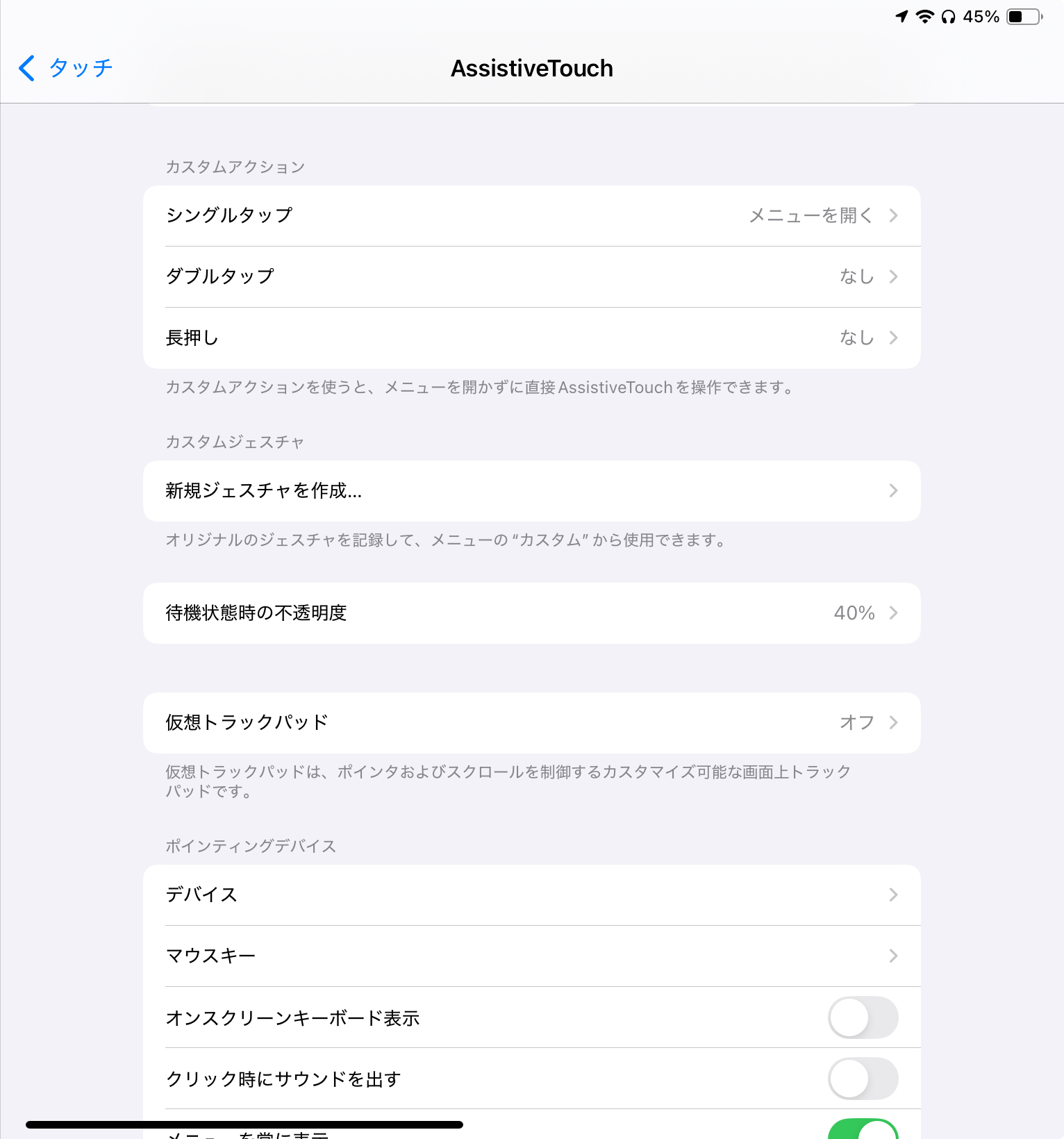
Task: Turn on クリック時にサウンドを出す
Action: [863, 1079]
